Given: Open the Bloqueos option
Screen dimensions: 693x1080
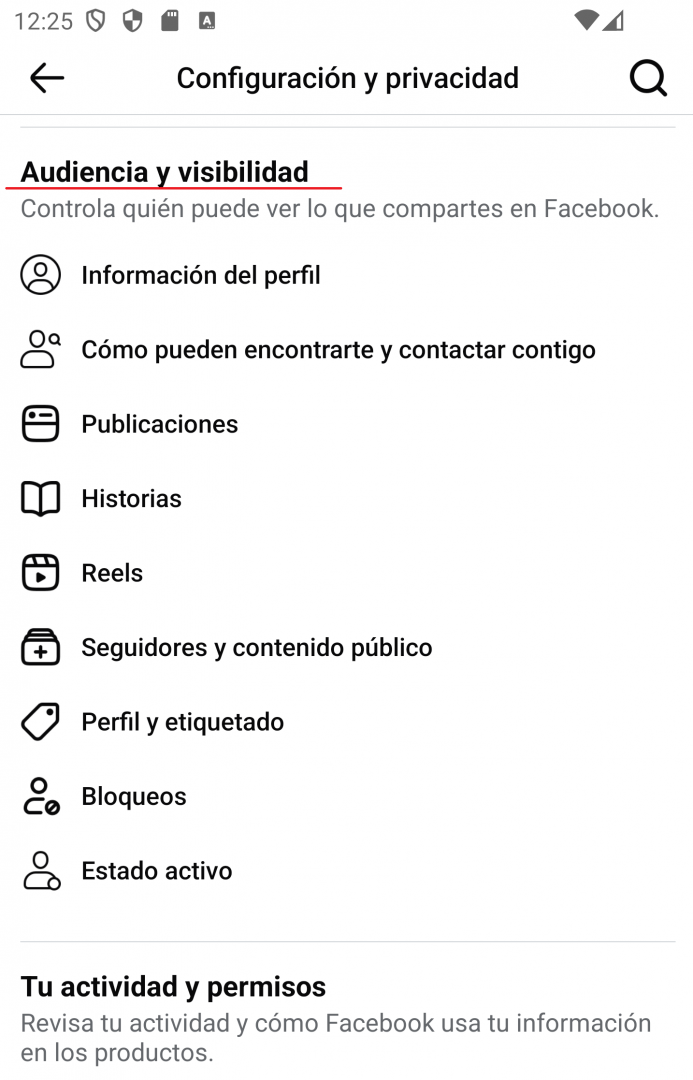Looking at the screenshot, I should pos(134,796).
